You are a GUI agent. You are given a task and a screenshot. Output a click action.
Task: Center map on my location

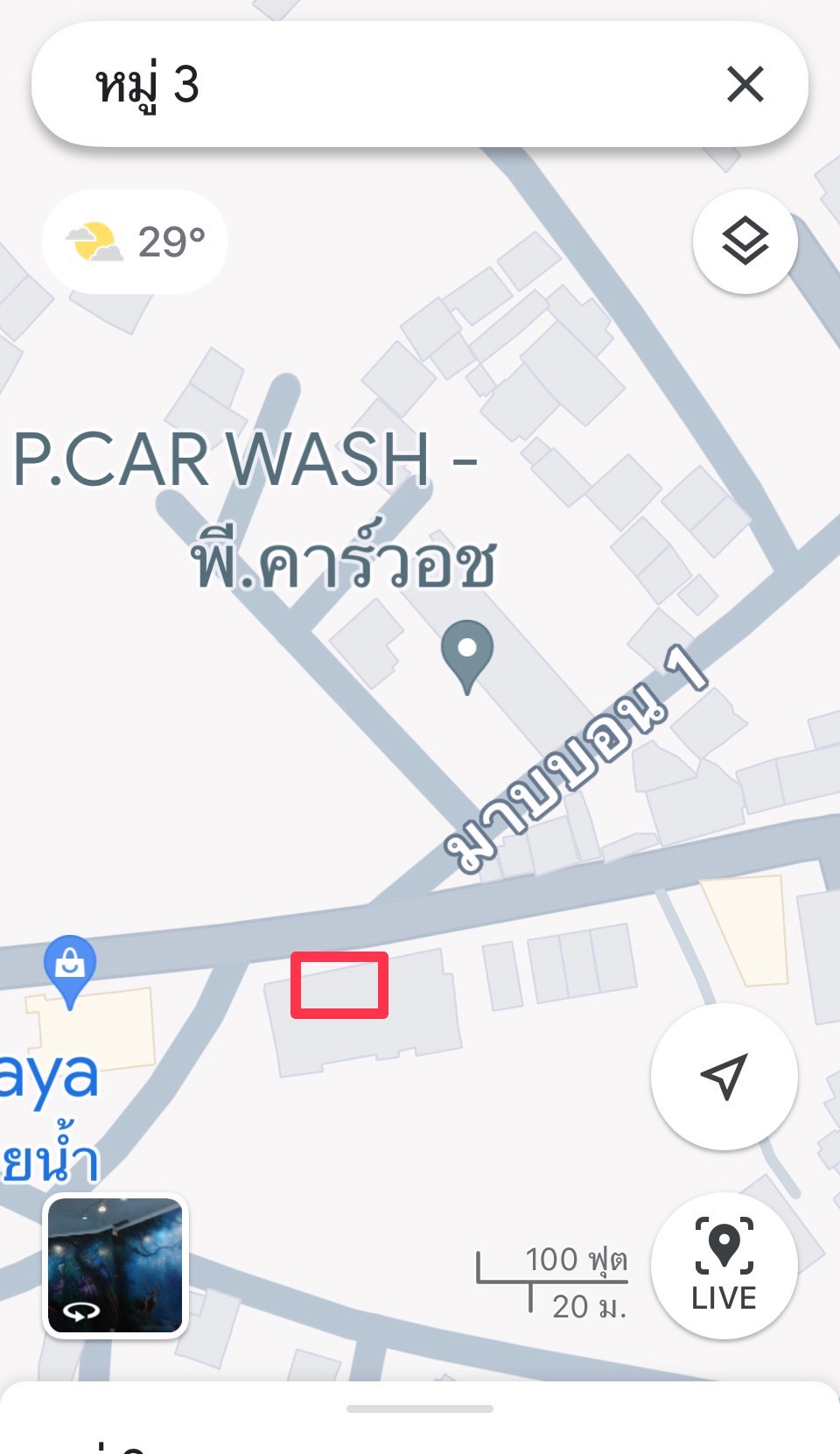pyautogui.click(x=724, y=1077)
